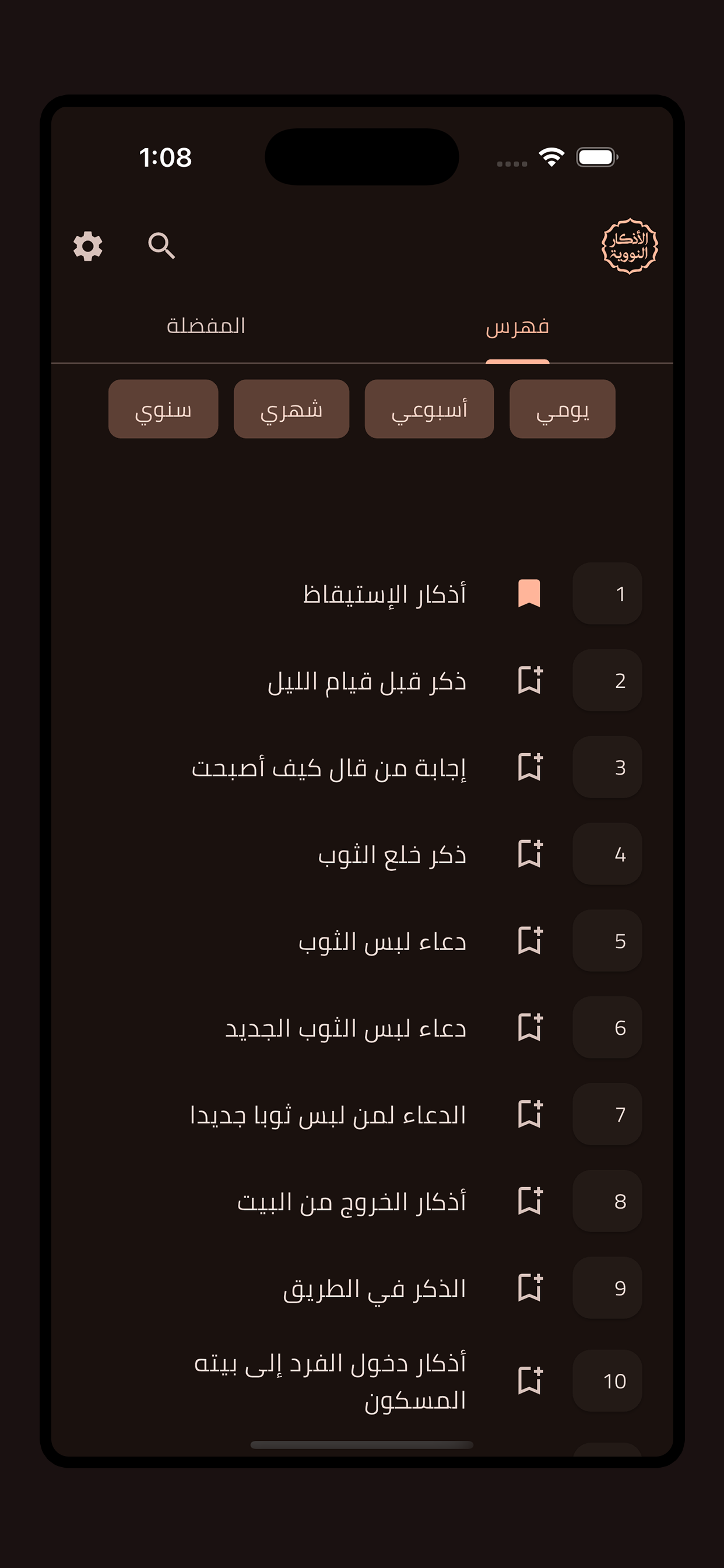
Task: Click the bookmark-add icon next to ذكر قبل قيام الليل
Action: 530,681
